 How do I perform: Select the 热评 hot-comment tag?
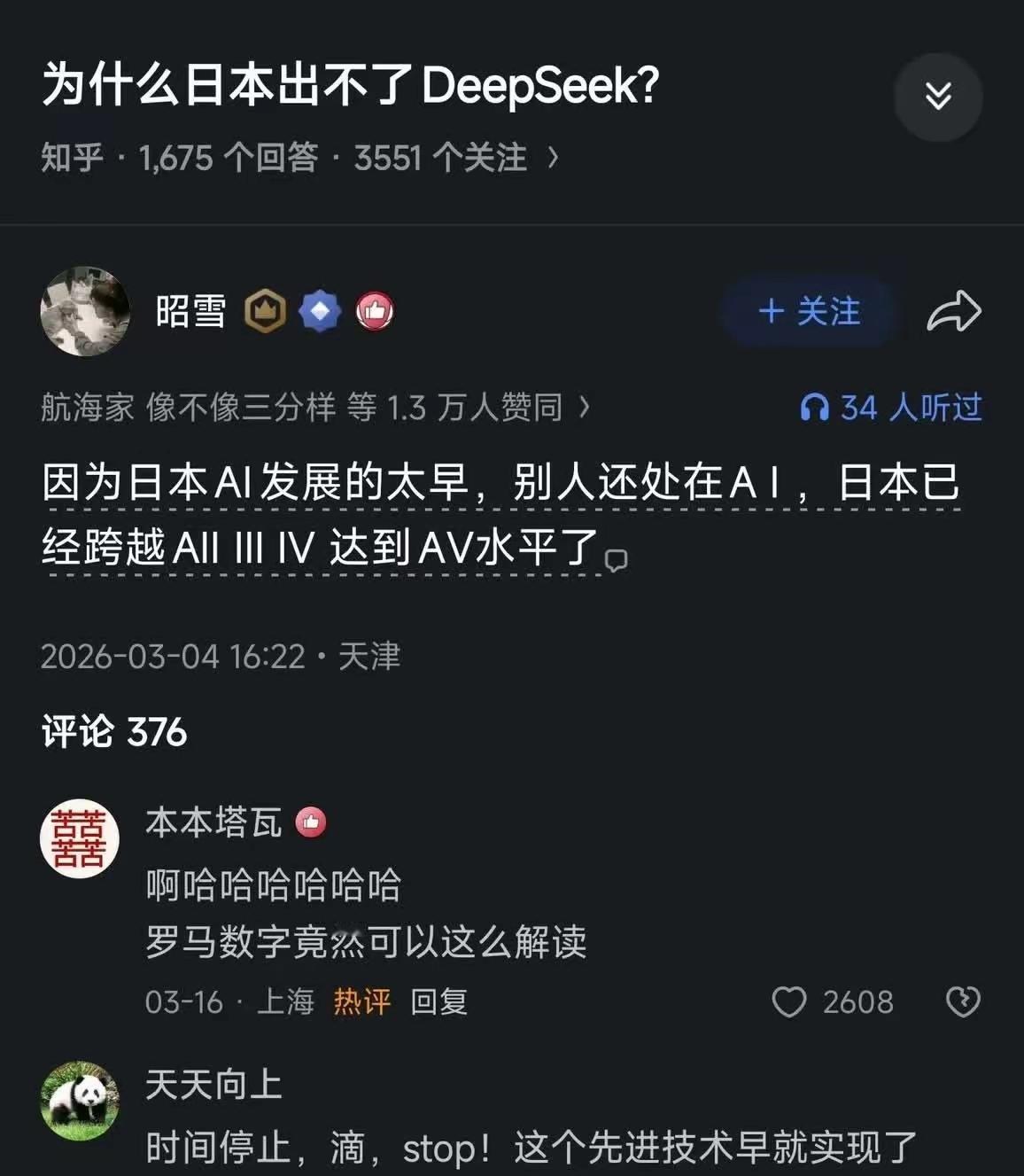tap(361, 1002)
